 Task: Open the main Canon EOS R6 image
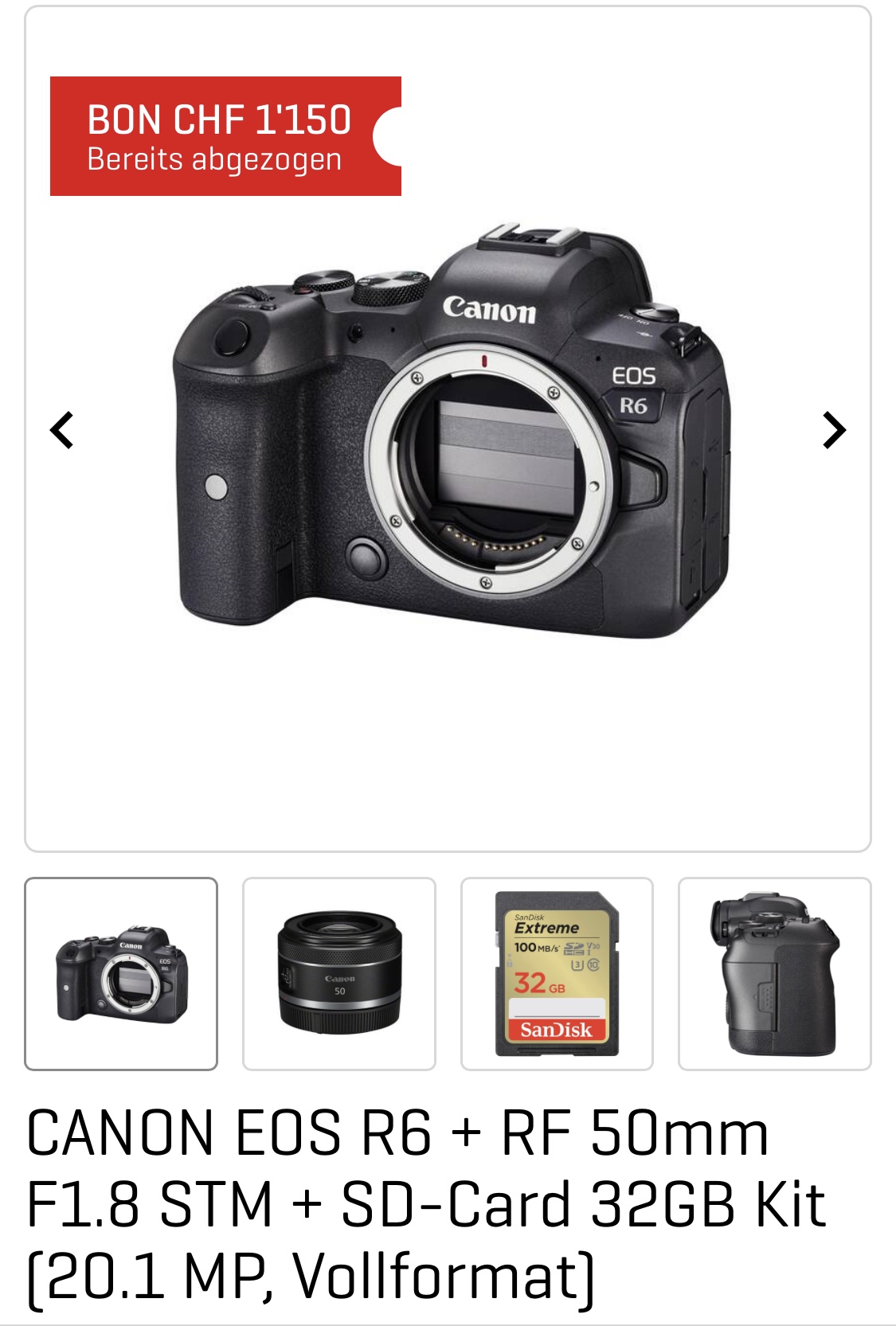point(451,434)
